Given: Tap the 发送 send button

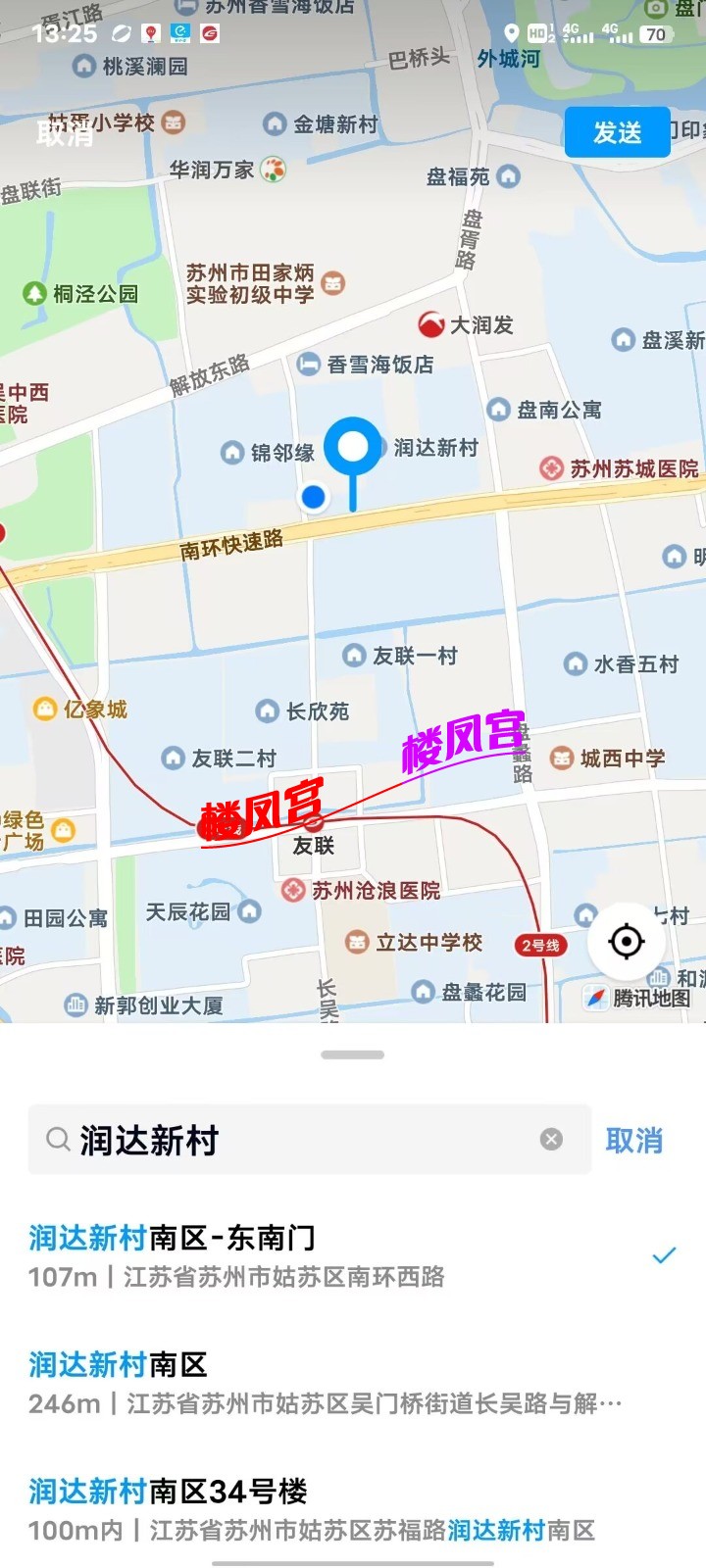Looking at the screenshot, I should (x=617, y=132).
